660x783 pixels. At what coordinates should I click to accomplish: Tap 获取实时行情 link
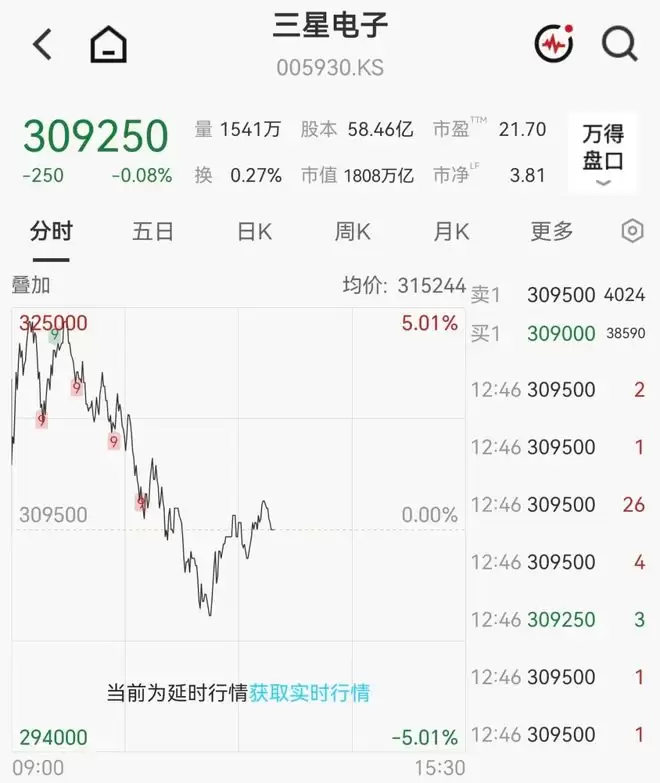(x=310, y=693)
